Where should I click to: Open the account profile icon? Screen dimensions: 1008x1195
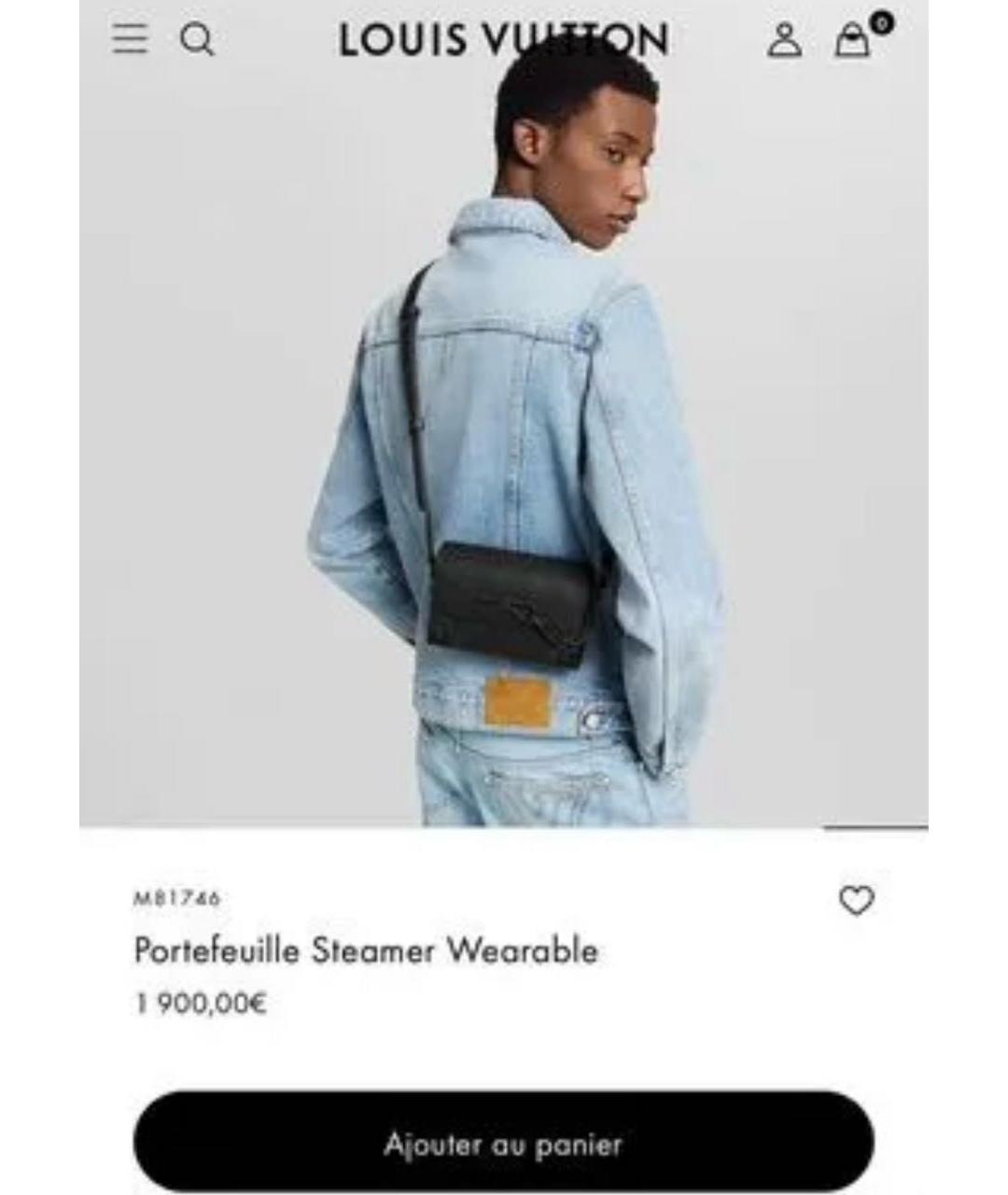tap(784, 40)
